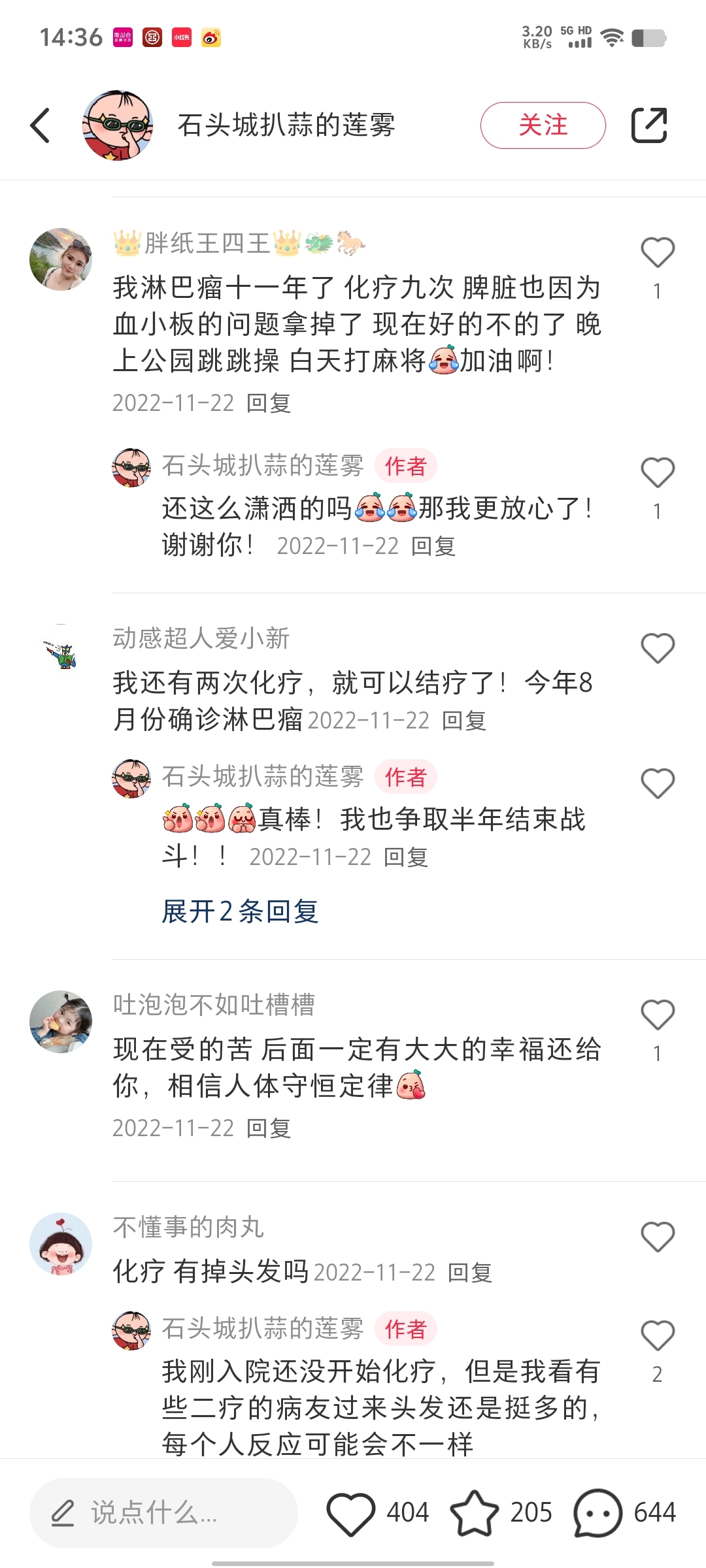706x1568 pixels.
Task: Like the author's reply "真棒！我也争取半年结束战斗"
Action: [x=657, y=783]
